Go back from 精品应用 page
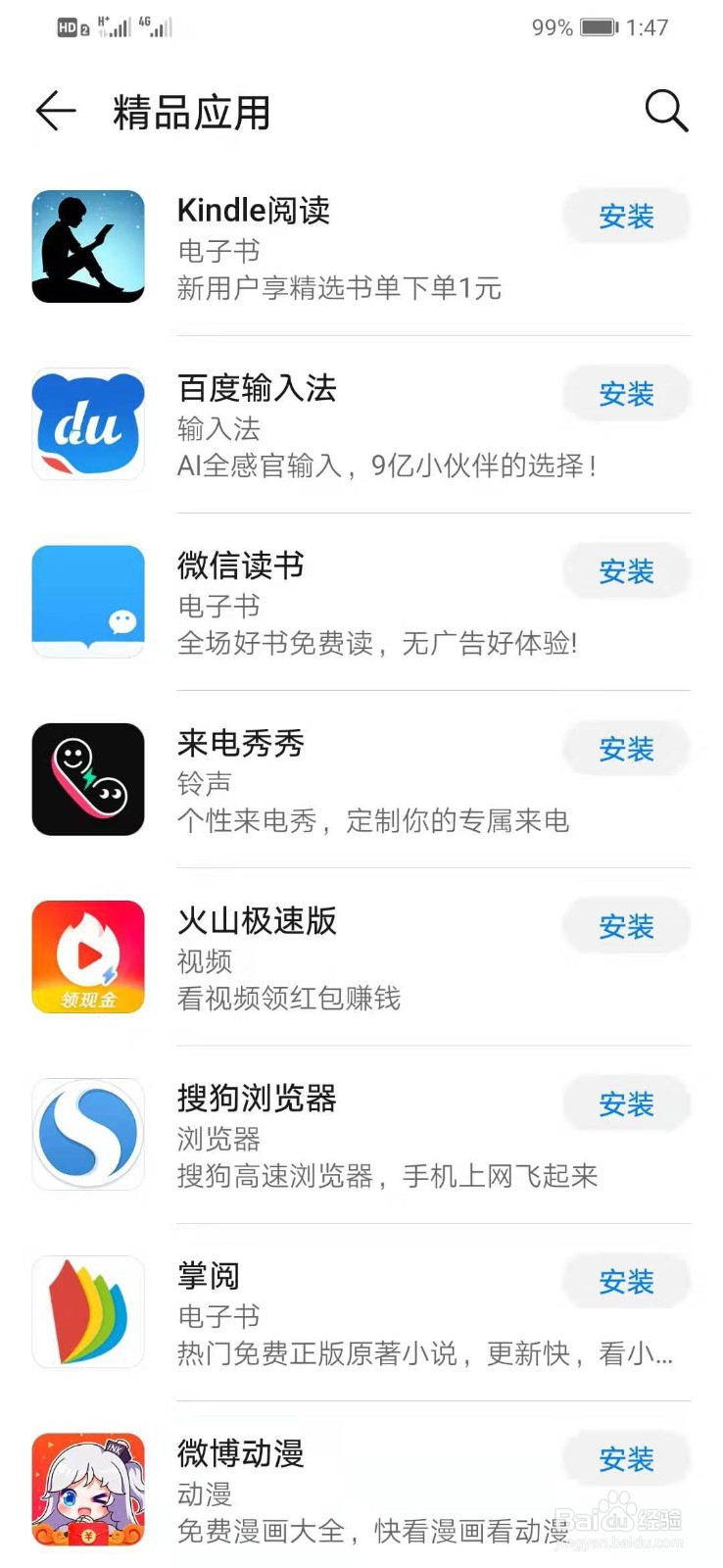The height and width of the screenshot is (1568, 723). [x=55, y=111]
